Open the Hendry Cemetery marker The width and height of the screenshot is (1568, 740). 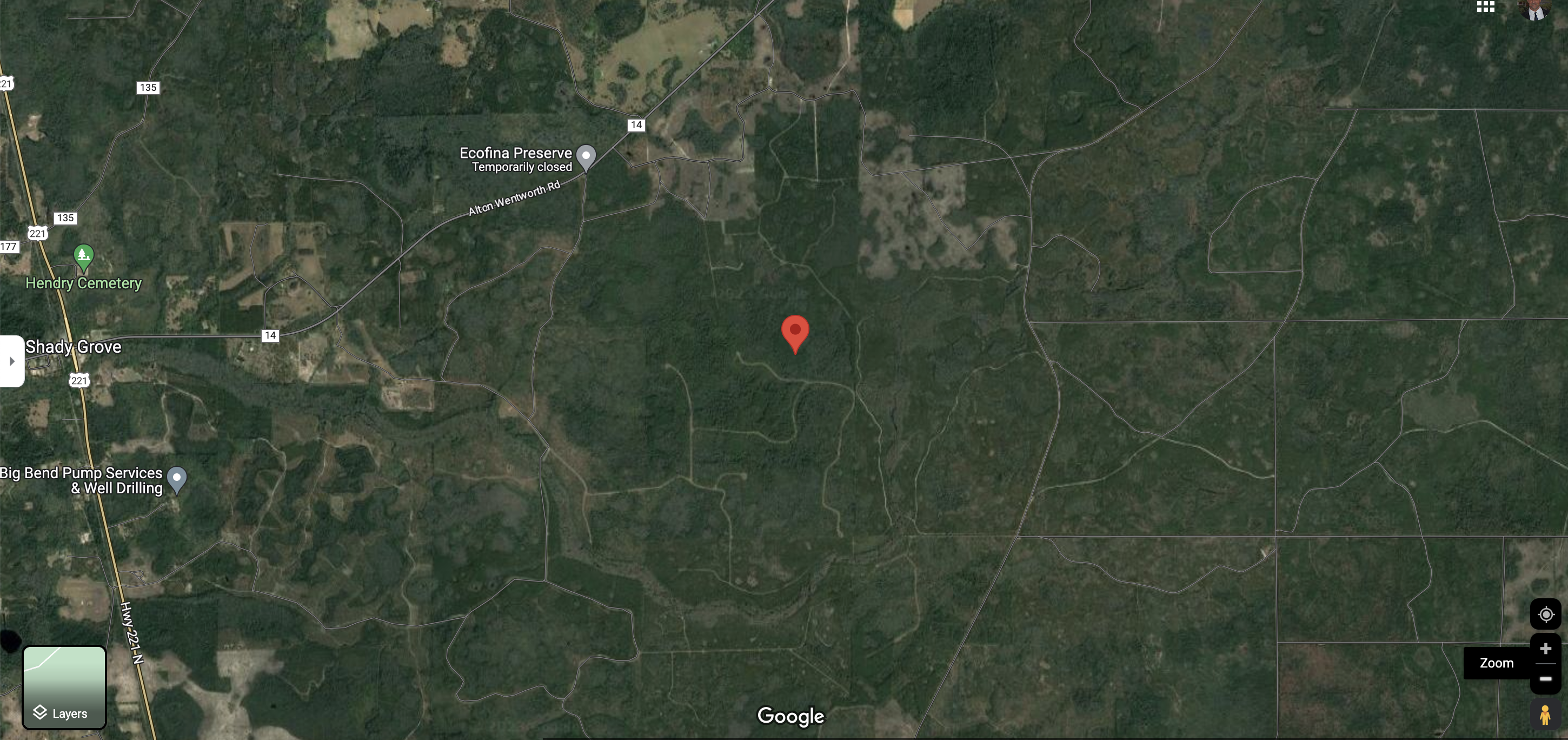click(83, 257)
